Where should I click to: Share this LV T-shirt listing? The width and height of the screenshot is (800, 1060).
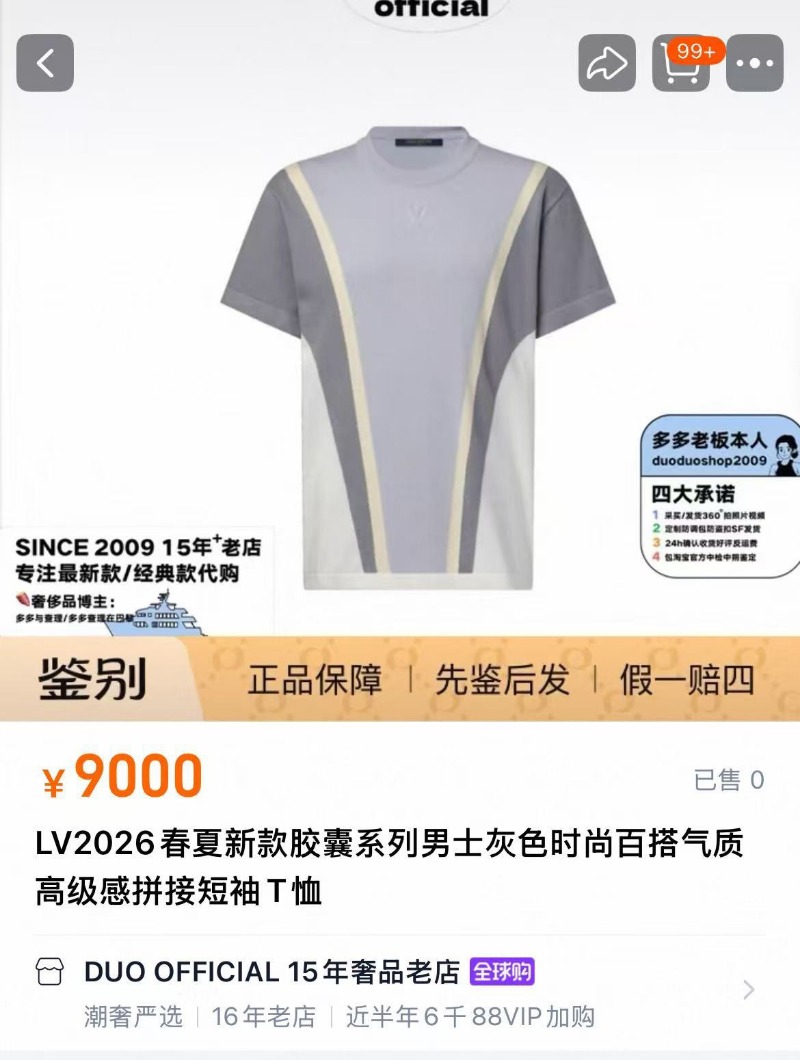(x=607, y=64)
